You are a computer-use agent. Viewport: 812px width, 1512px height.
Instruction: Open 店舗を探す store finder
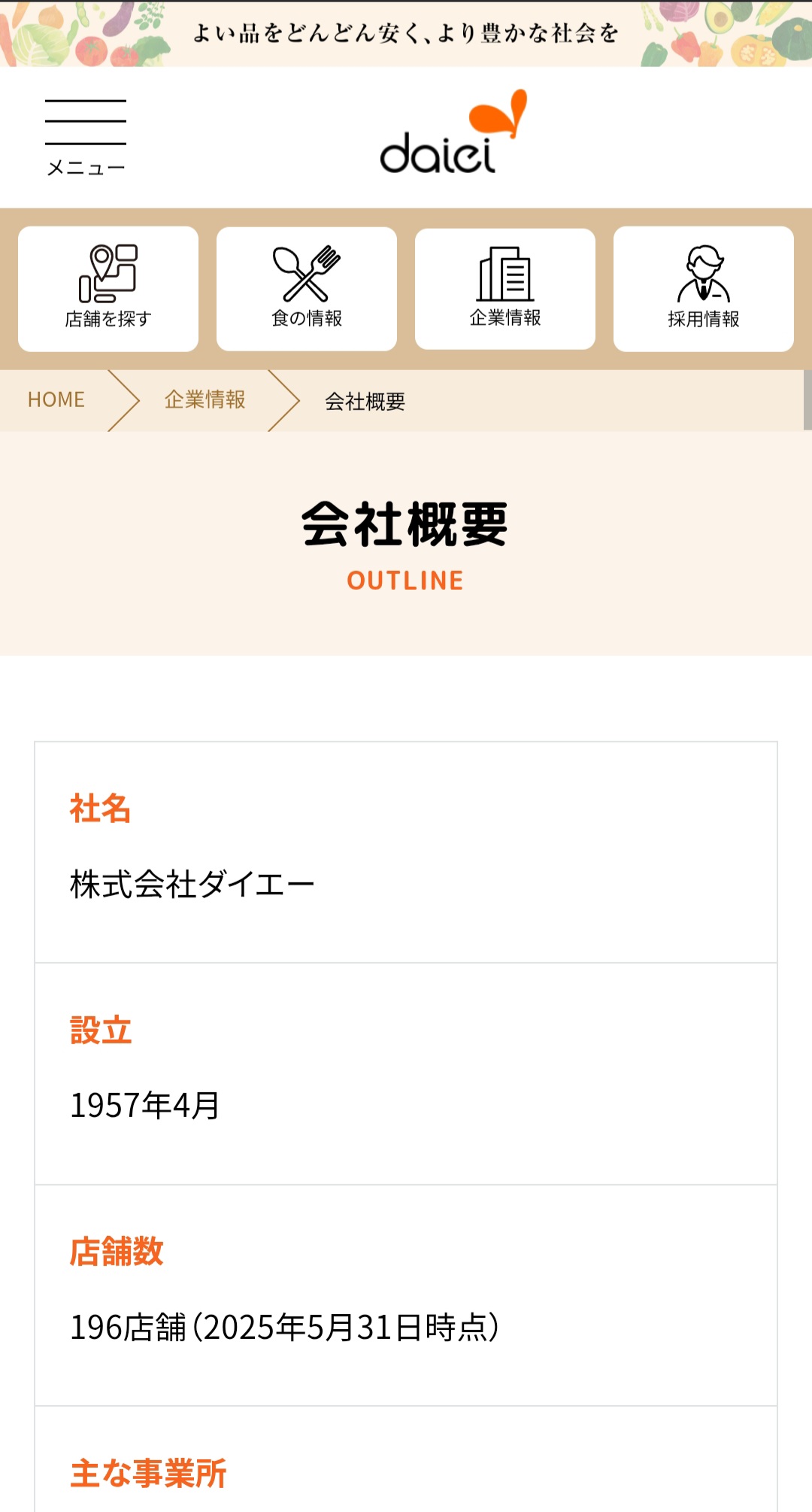108,289
